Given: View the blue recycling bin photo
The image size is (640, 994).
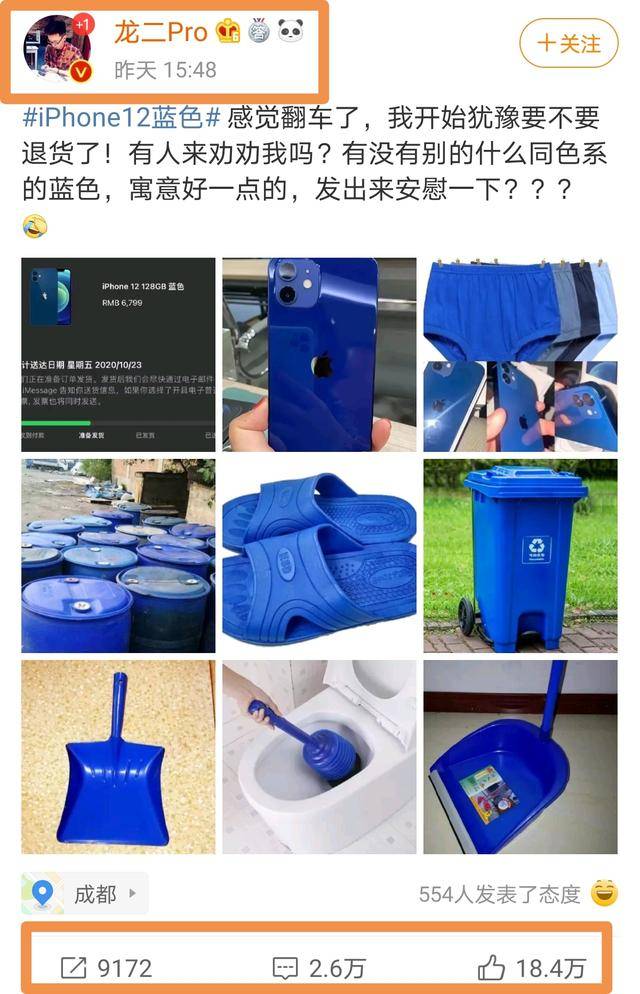Looking at the screenshot, I should coord(520,555).
